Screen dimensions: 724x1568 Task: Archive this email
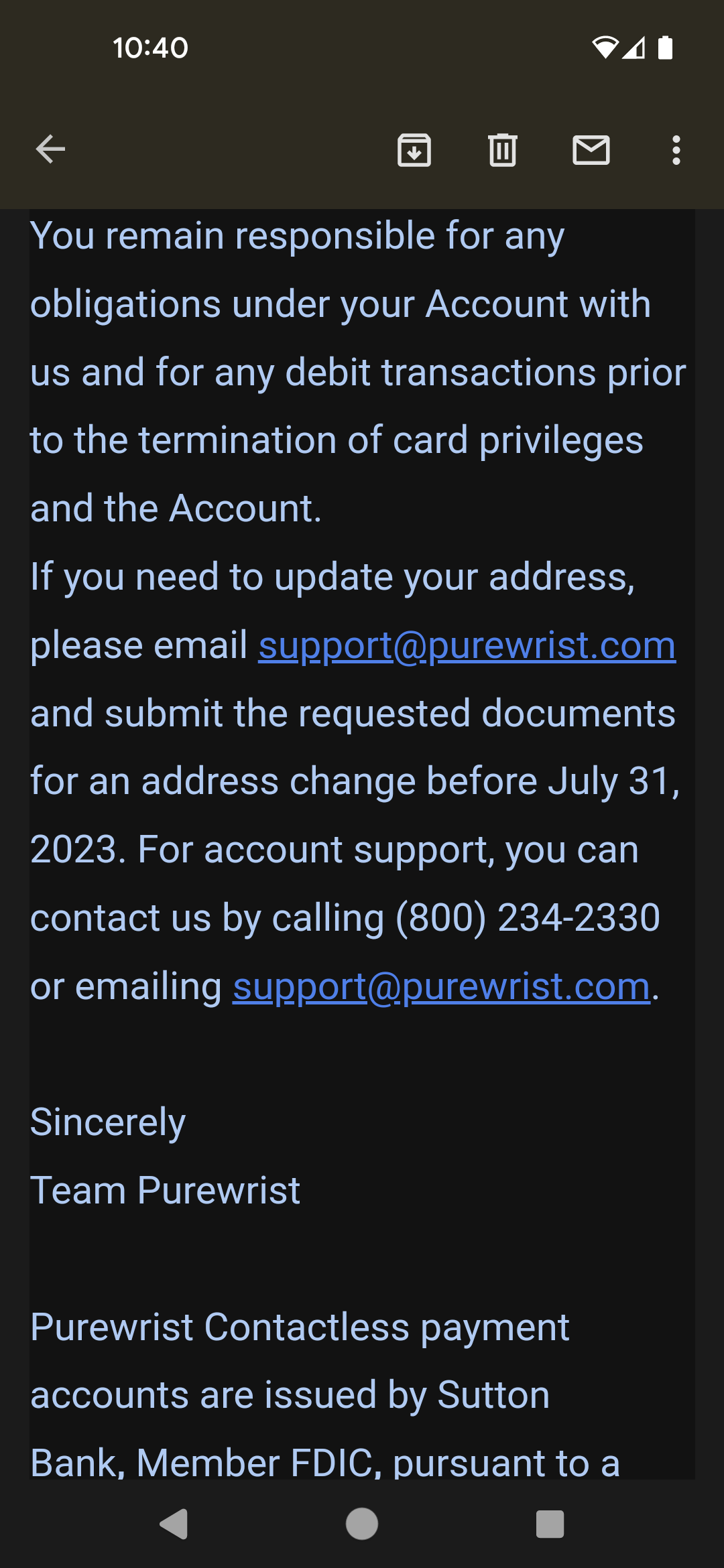414,149
